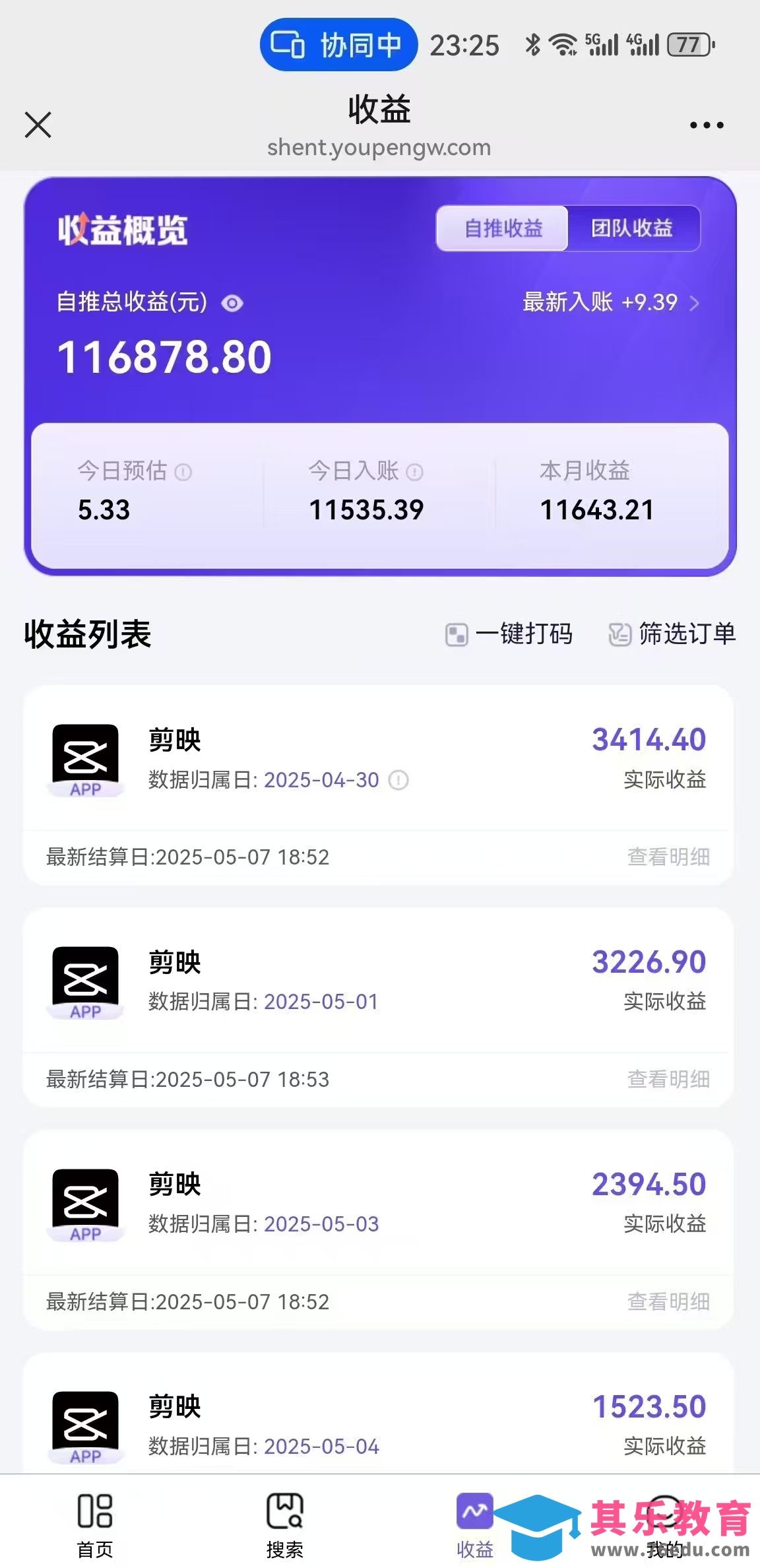Hide total earnings with eye icon
Screen dimensions: 760x1568
click(x=232, y=304)
